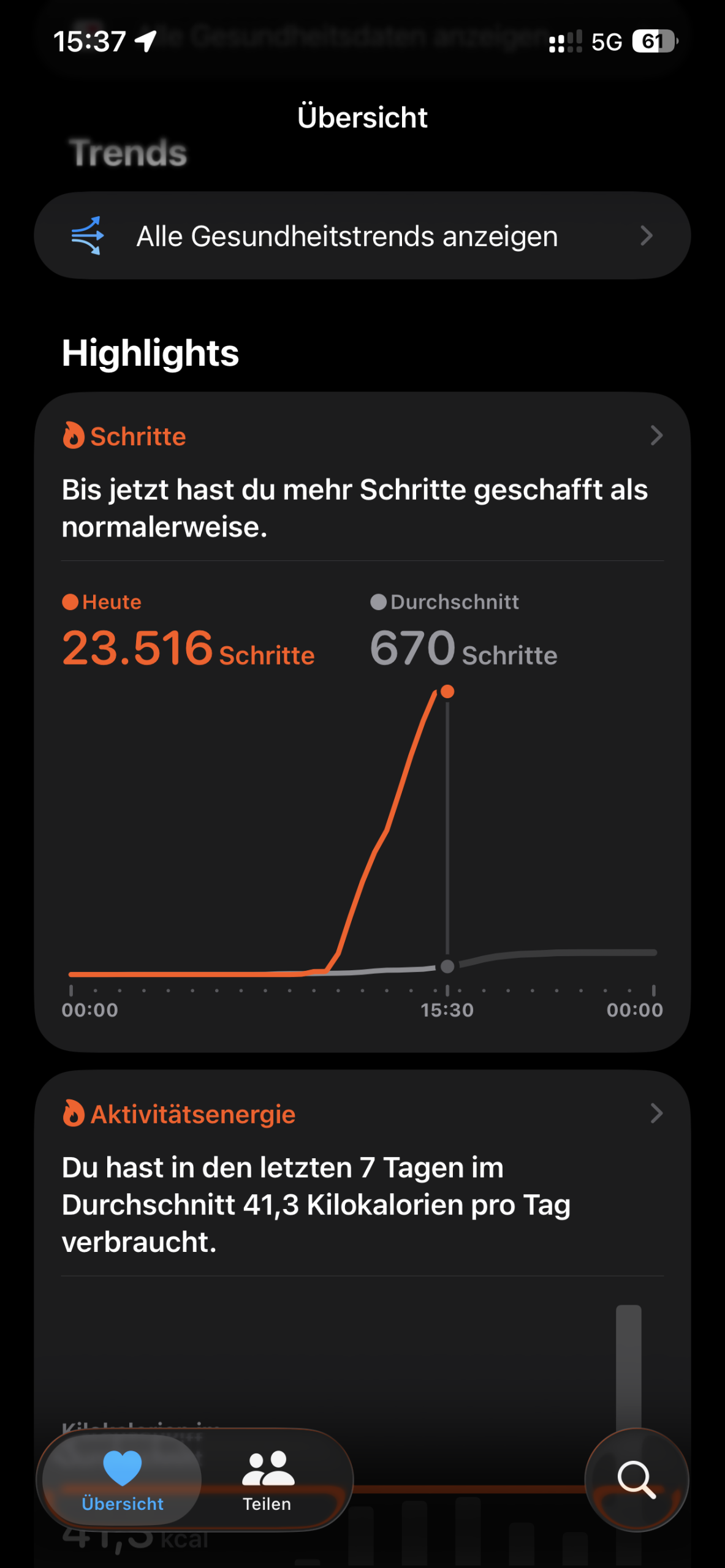Open the search magnifier button
Viewport: 725px width, 1568px height.
(636, 1480)
